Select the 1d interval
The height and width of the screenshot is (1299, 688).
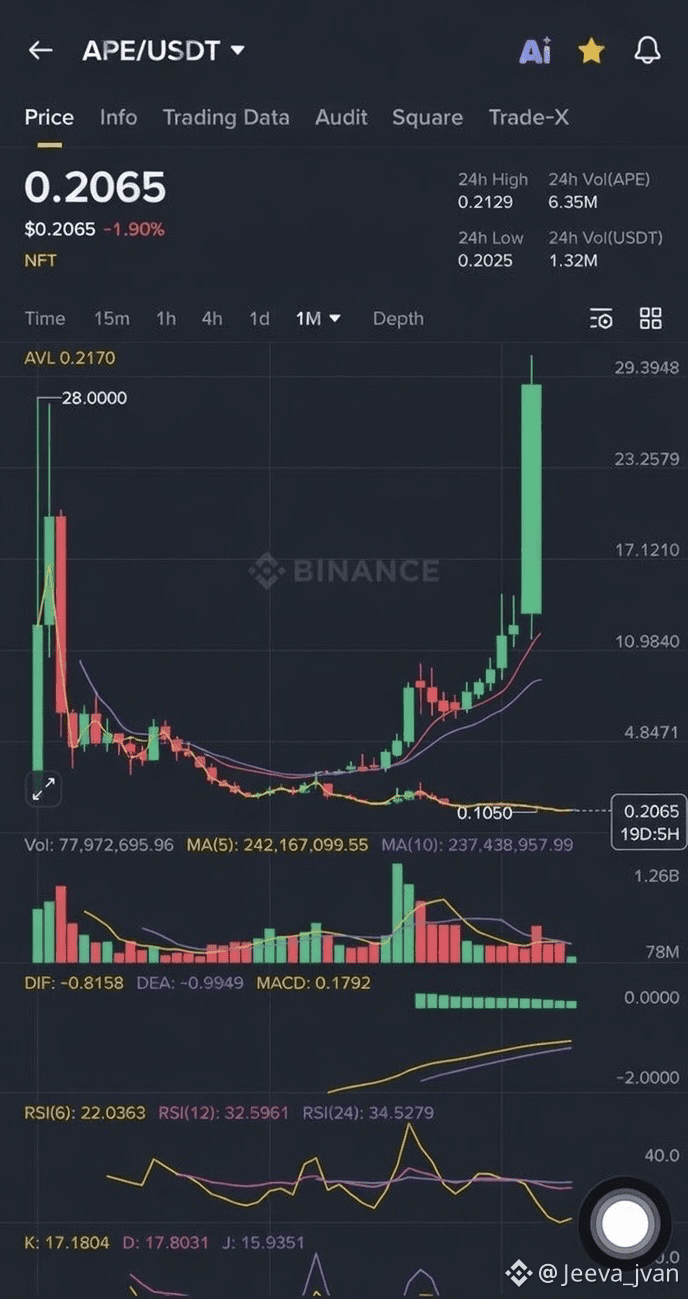point(259,318)
